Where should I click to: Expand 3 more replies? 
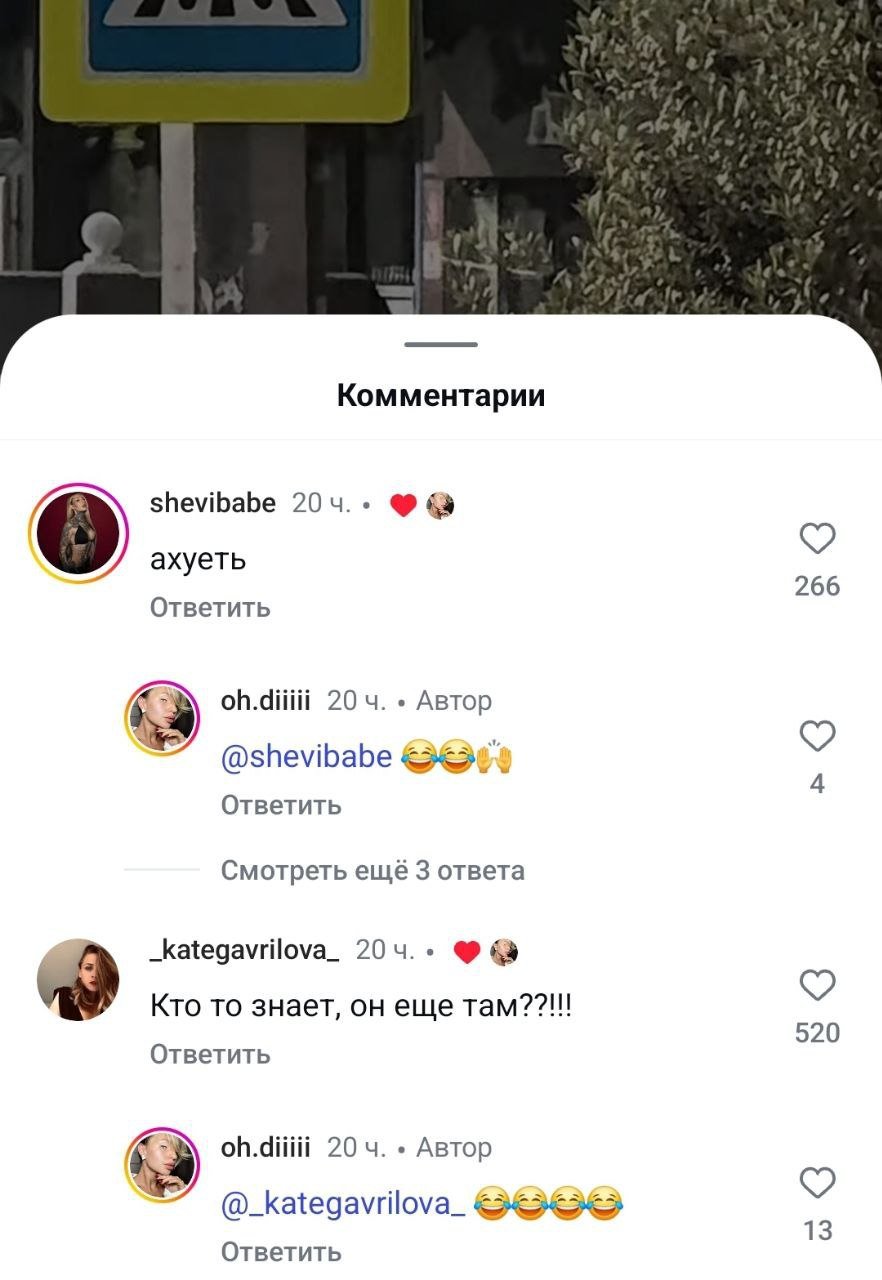[372, 871]
